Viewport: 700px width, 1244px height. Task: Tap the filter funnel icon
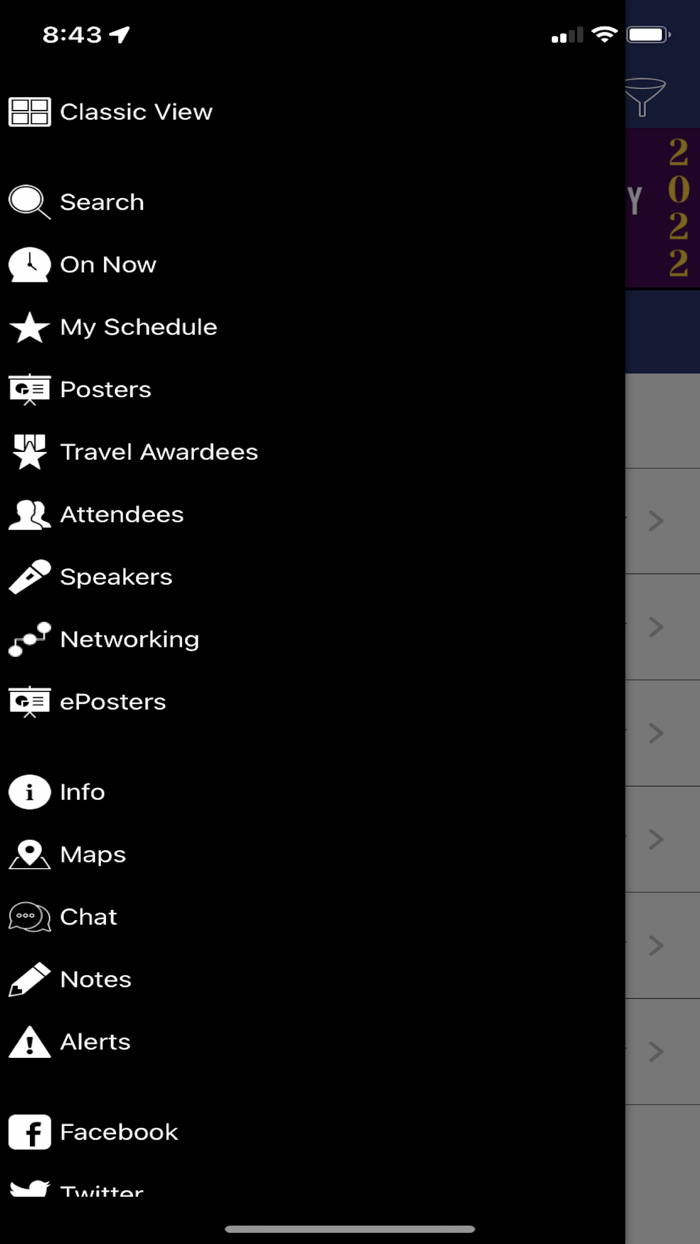click(645, 98)
